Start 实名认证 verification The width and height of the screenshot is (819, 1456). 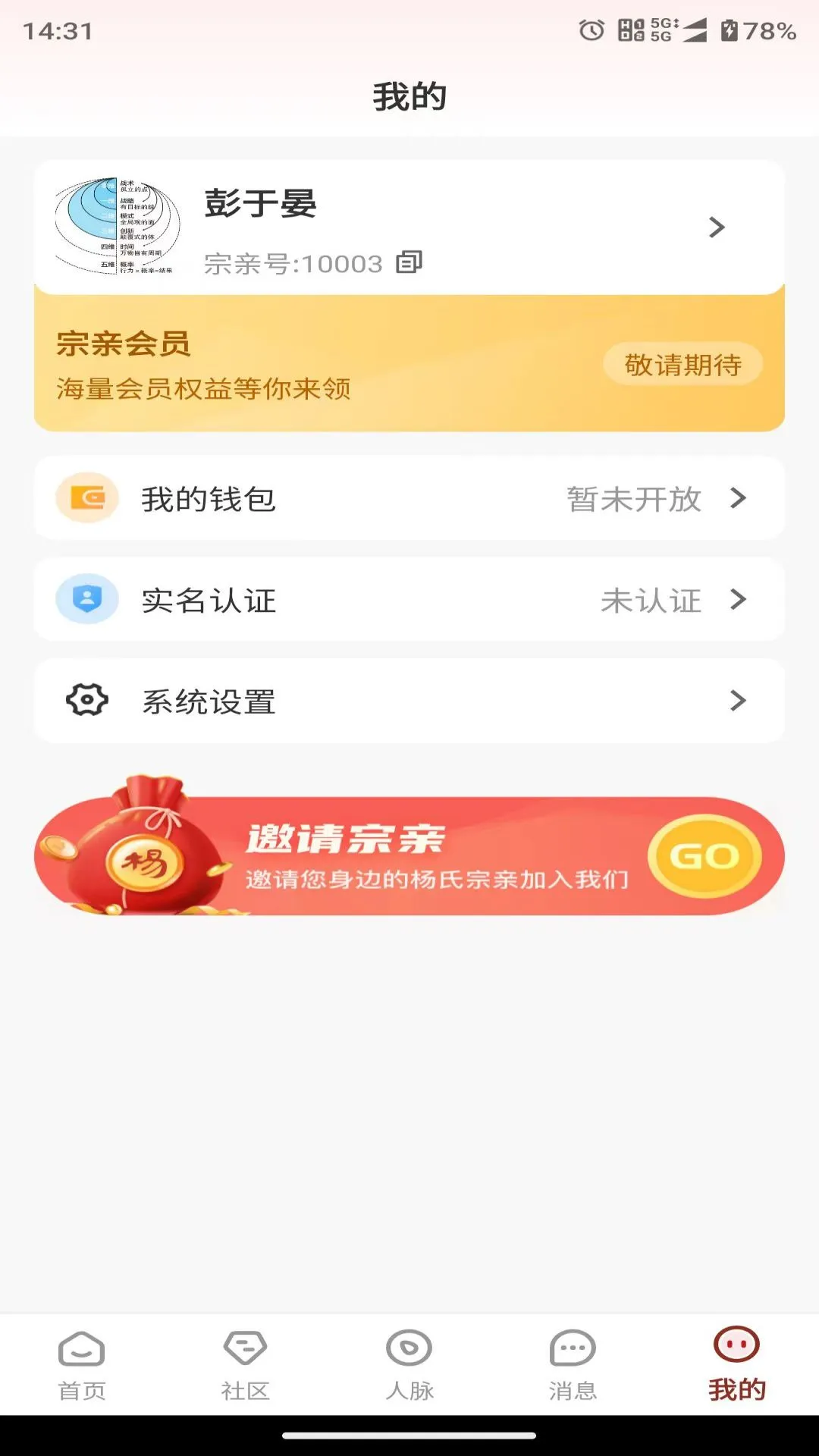409,600
